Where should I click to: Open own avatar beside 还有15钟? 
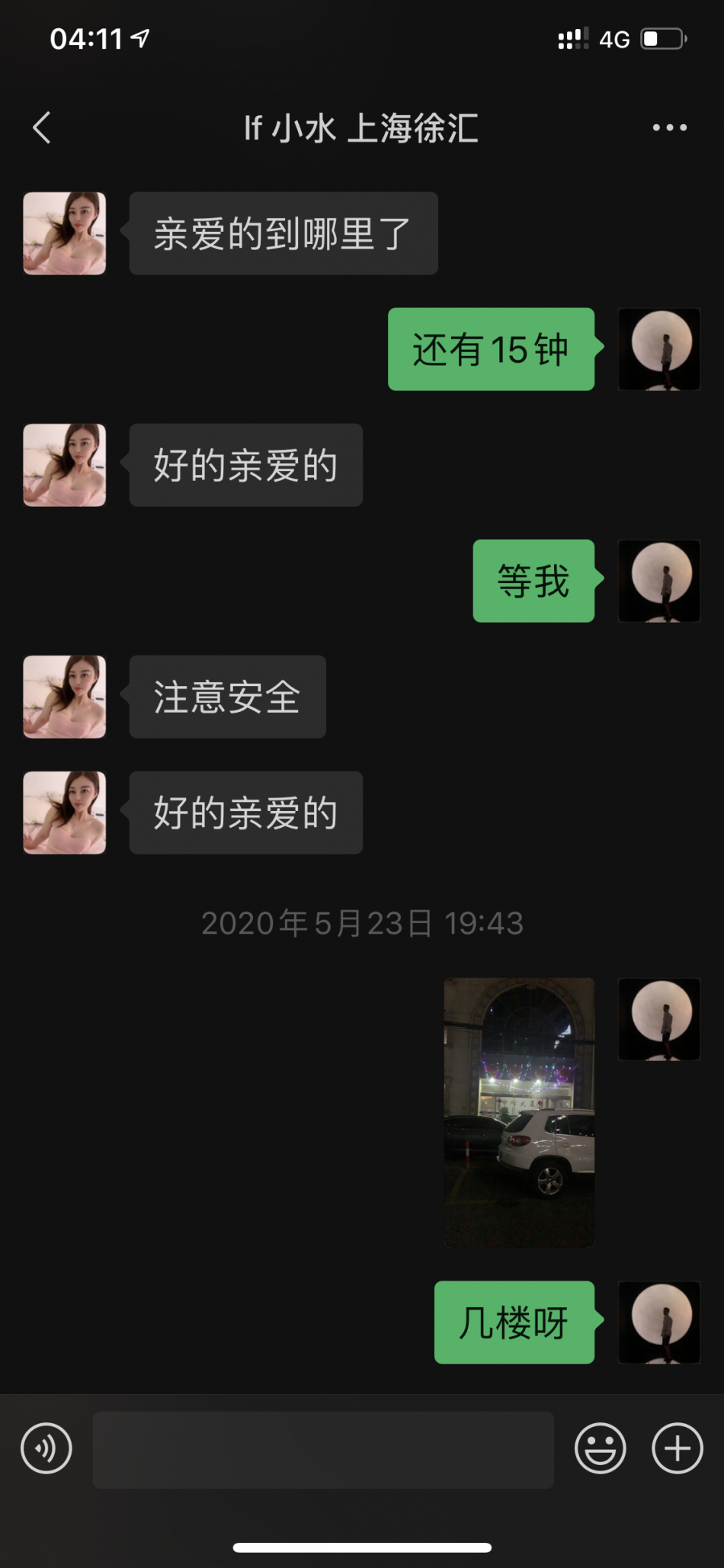click(x=659, y=349)
